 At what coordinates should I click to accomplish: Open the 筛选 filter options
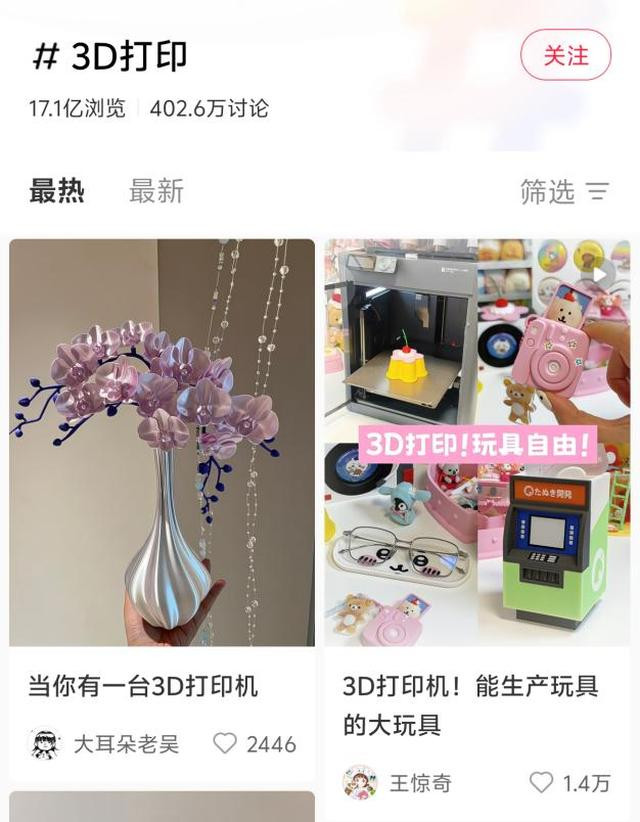click(564, 192)
